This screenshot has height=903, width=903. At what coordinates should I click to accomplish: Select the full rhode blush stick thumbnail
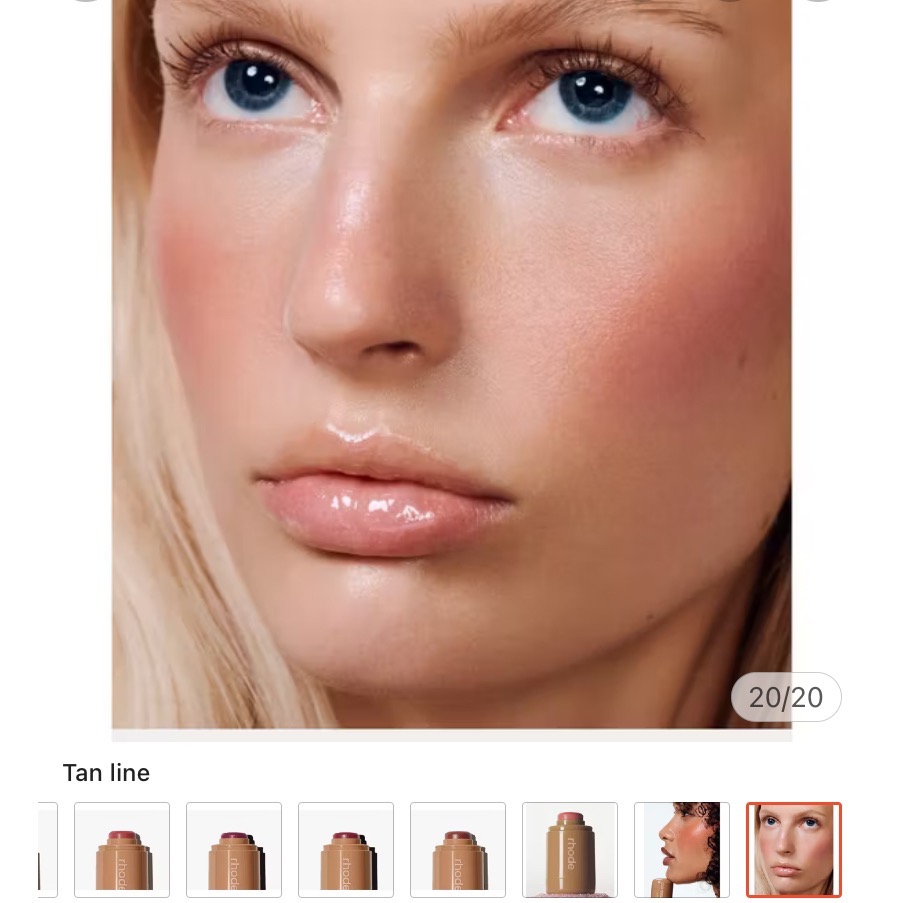[570, 849]
